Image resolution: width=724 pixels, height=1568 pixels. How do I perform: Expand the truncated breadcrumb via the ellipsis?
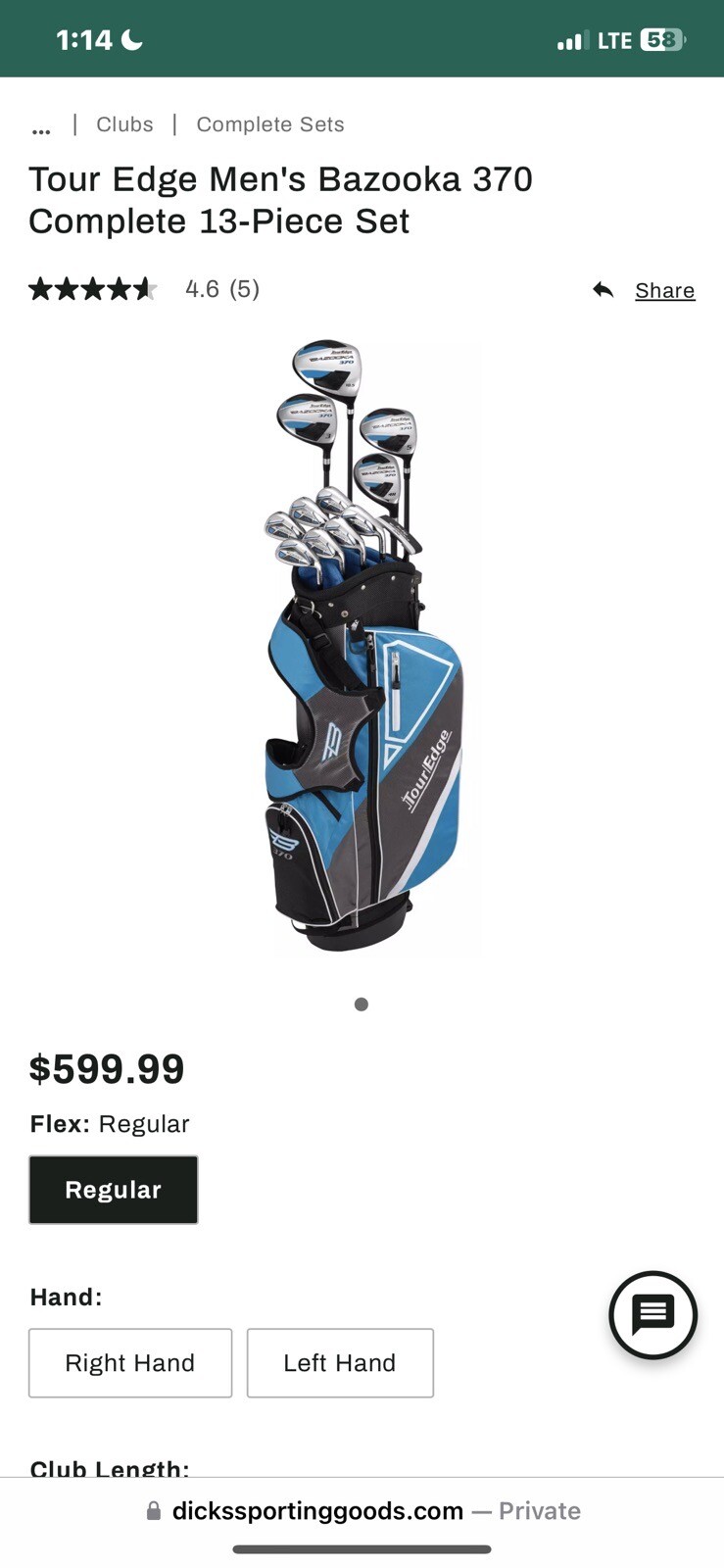pyautogui.click(x=41, y=124)
